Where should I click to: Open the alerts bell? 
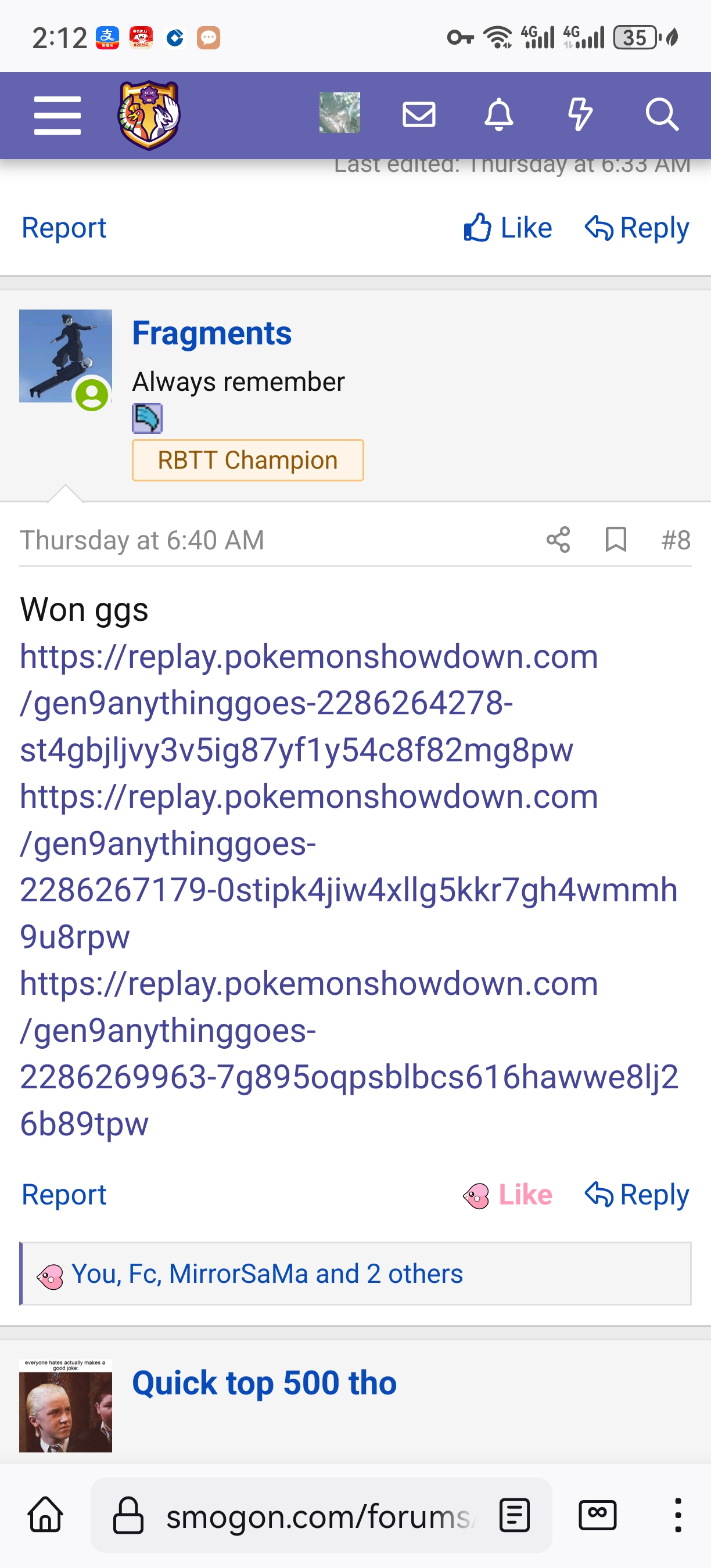coord(498,114)
